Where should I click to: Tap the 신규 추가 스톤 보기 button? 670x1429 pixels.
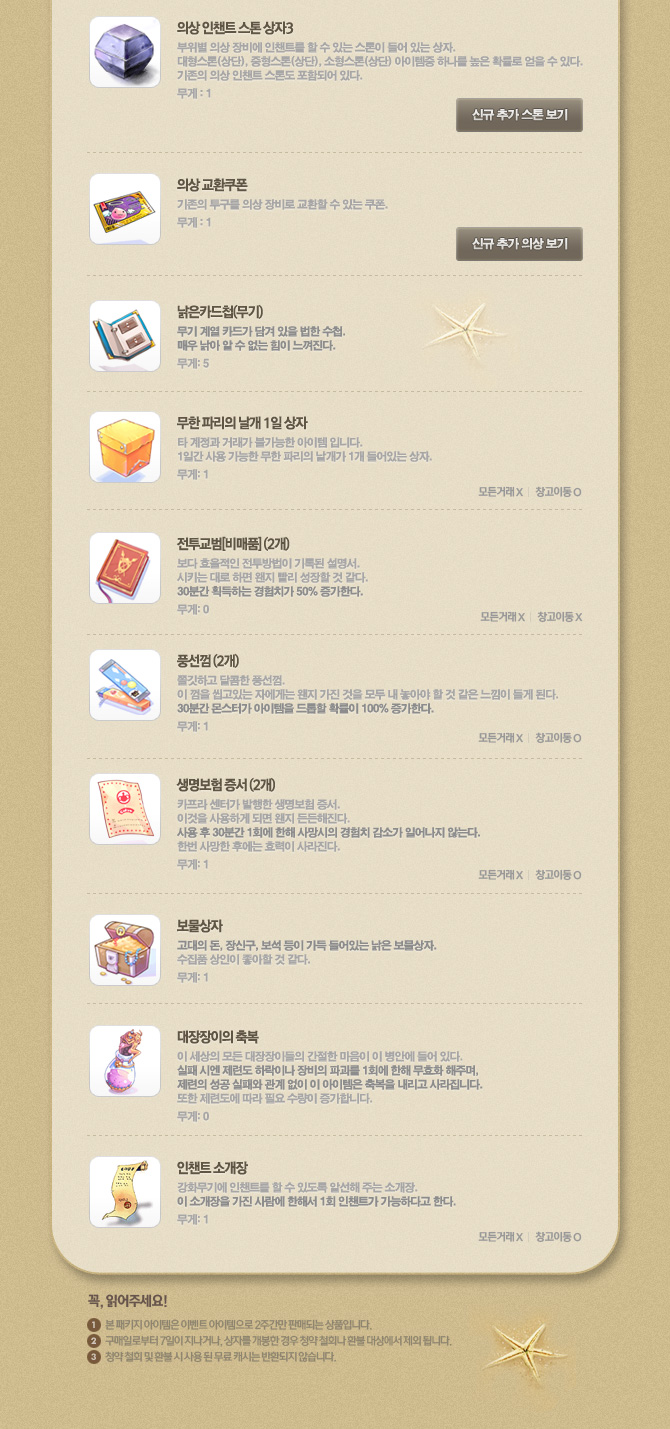[519, 115]
